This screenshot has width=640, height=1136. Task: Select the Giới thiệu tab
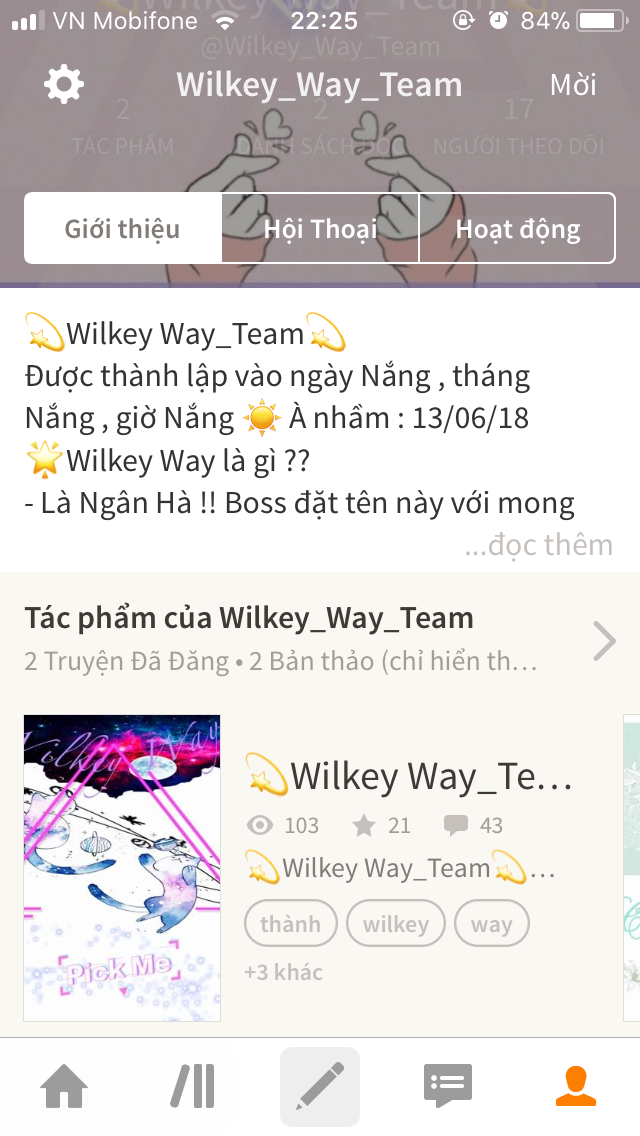click(122, 228)
